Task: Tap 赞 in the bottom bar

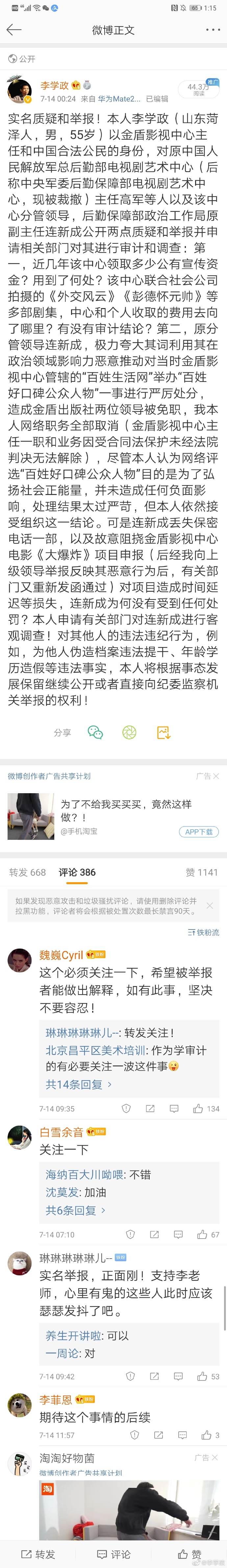Action: 189,1554
